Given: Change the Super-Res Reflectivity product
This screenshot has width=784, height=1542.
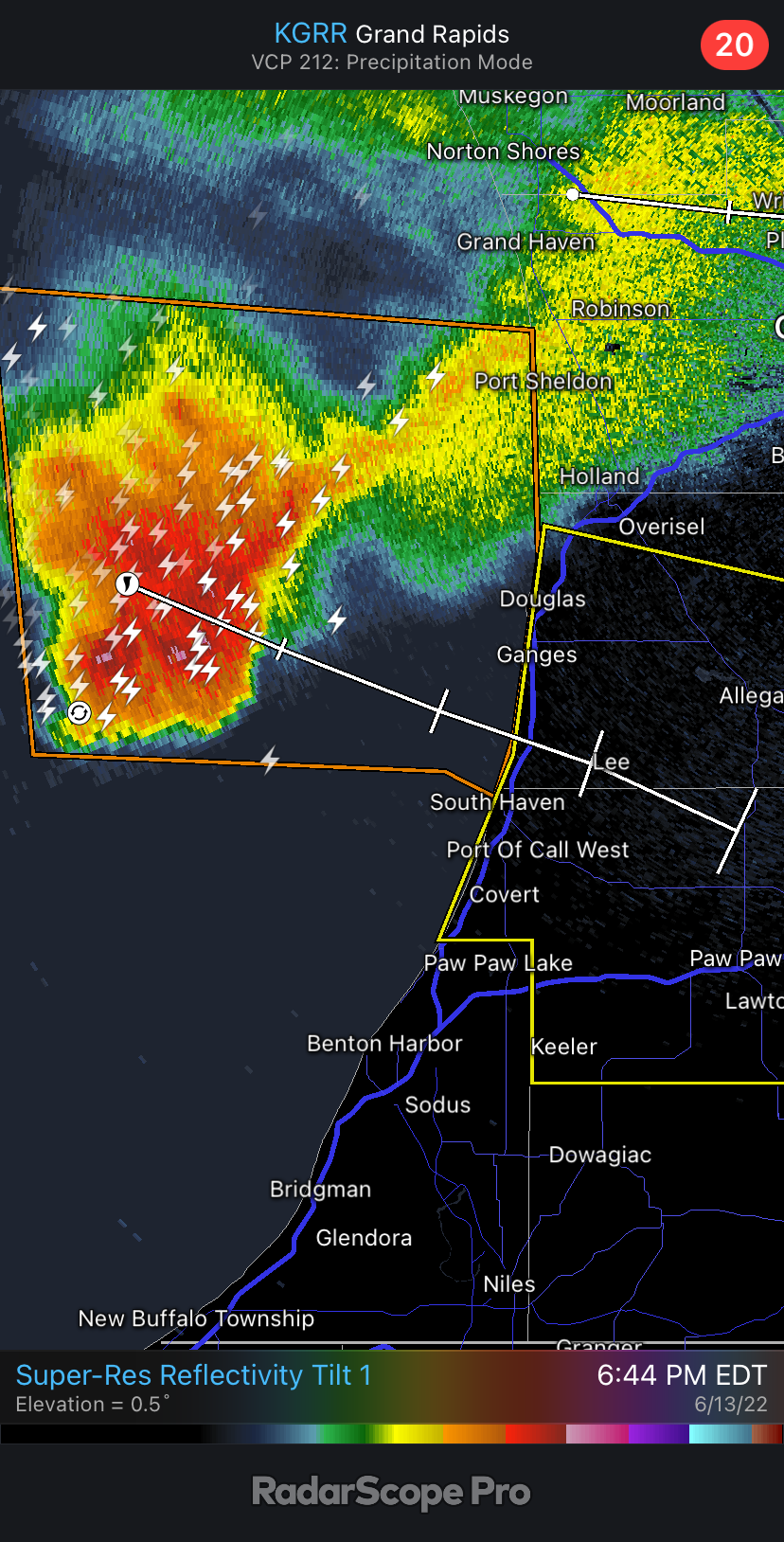Looking at the screenshot, I should tap(193, 1375).
